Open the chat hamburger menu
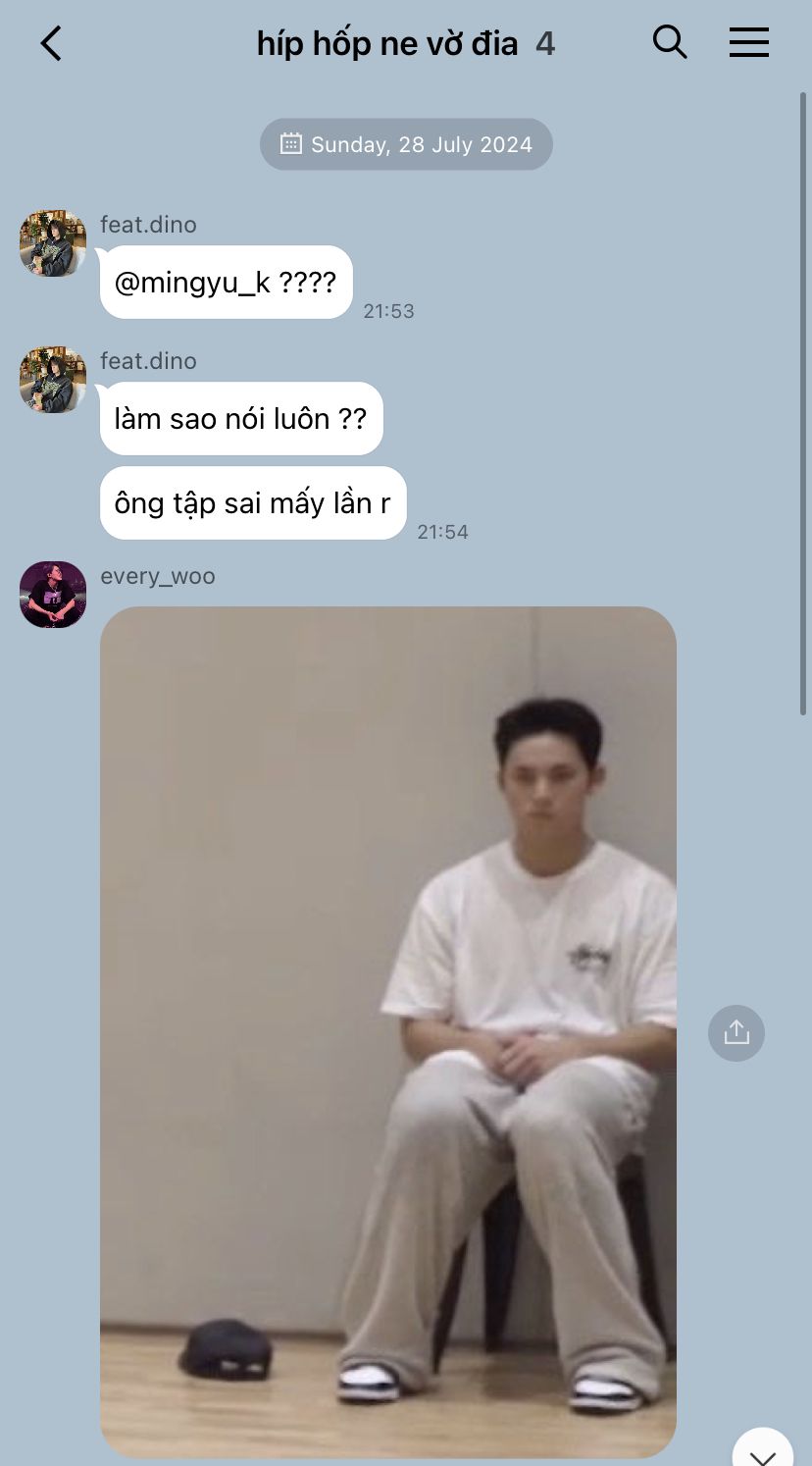The width and height of the screenshot is (812, 1466). pos(749,42)
